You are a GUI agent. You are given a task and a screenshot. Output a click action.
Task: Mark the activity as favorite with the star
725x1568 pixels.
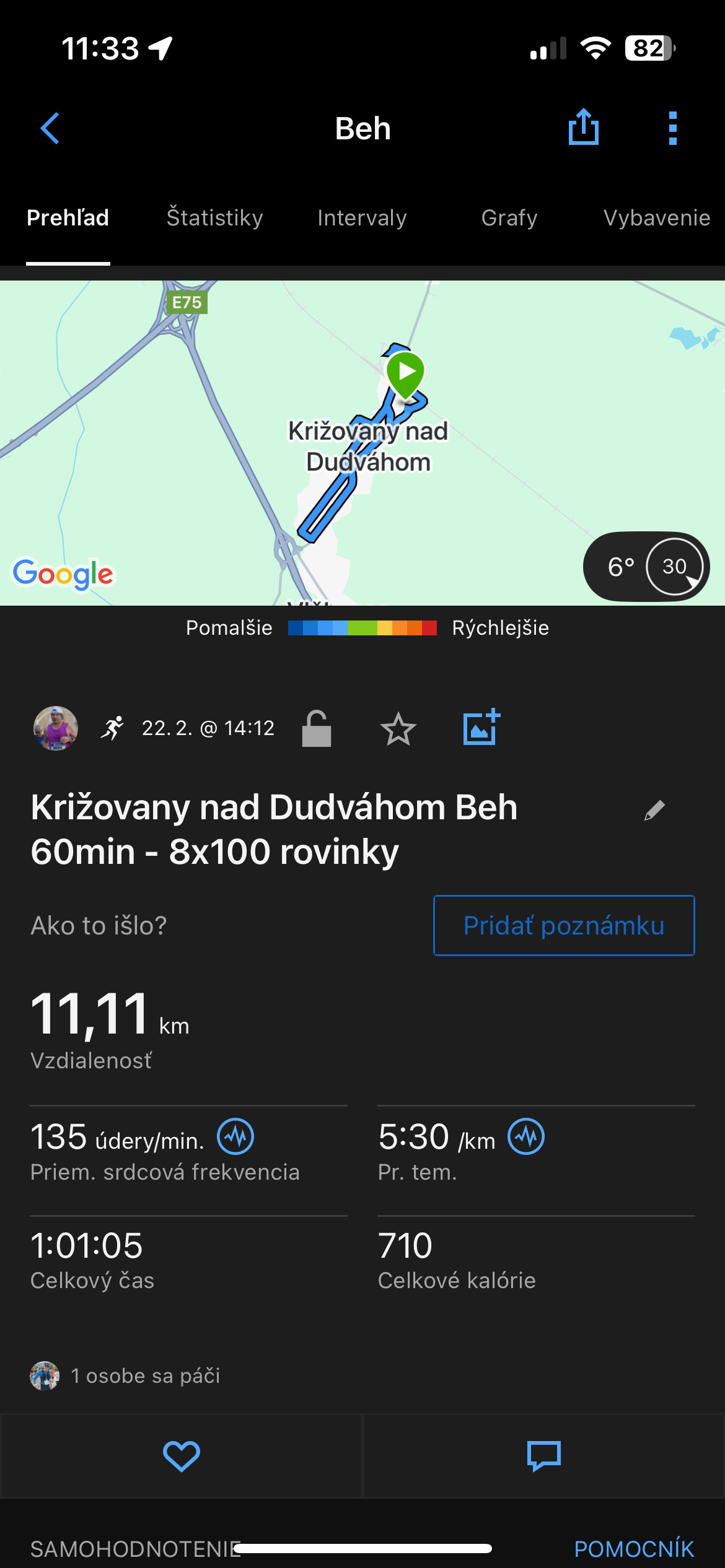(398, 729)
